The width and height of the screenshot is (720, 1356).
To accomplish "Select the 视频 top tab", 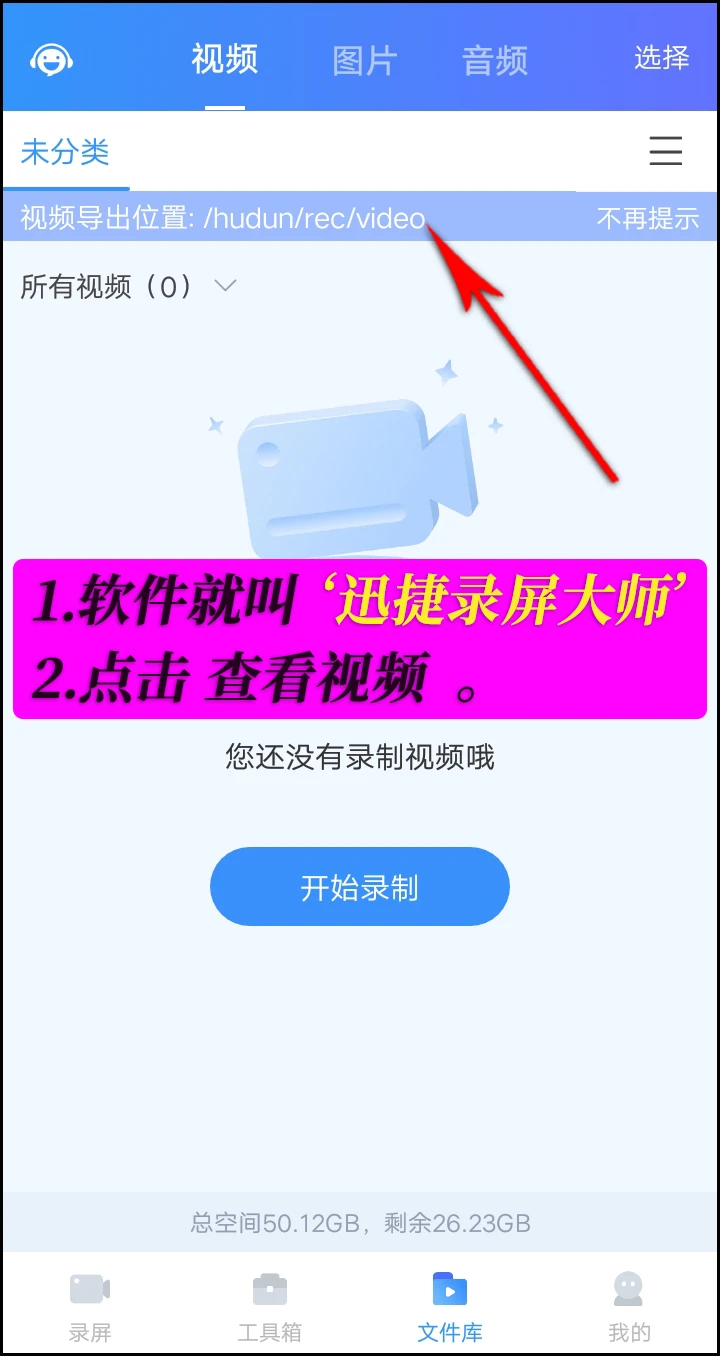I will [225, 60].
